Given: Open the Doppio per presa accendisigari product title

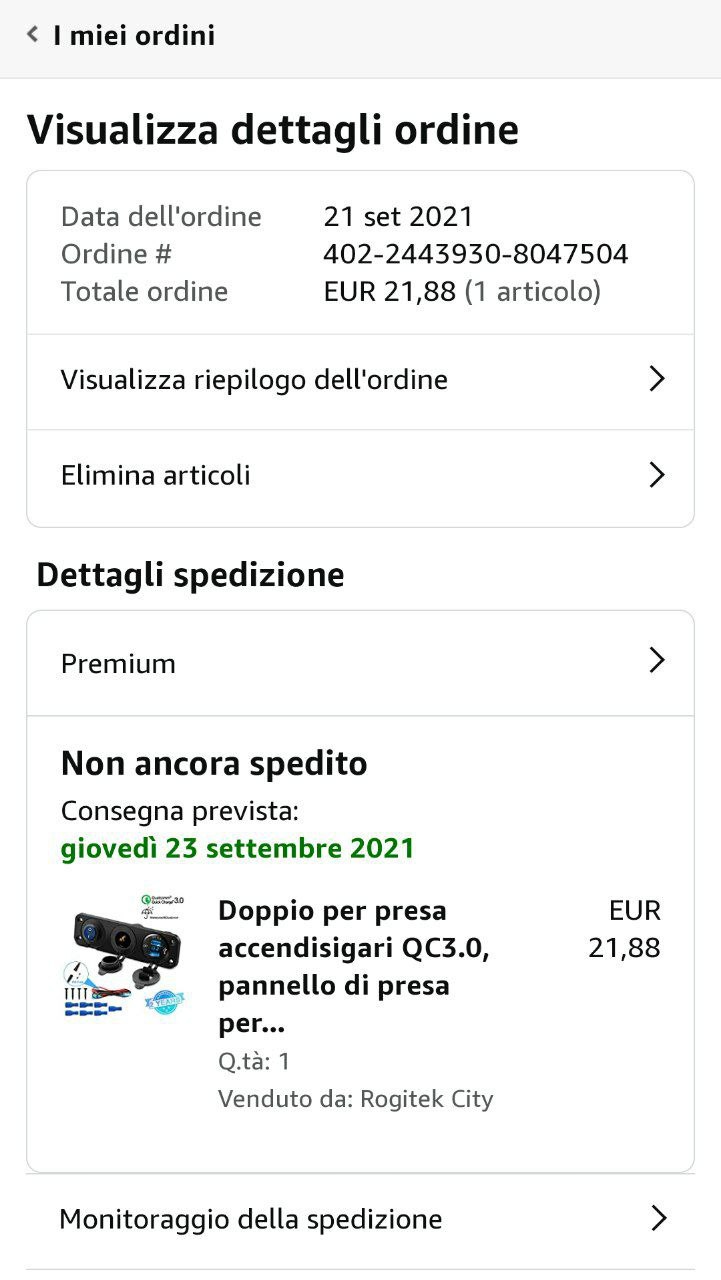Looking at the screenshot, I should pos(354,967).
